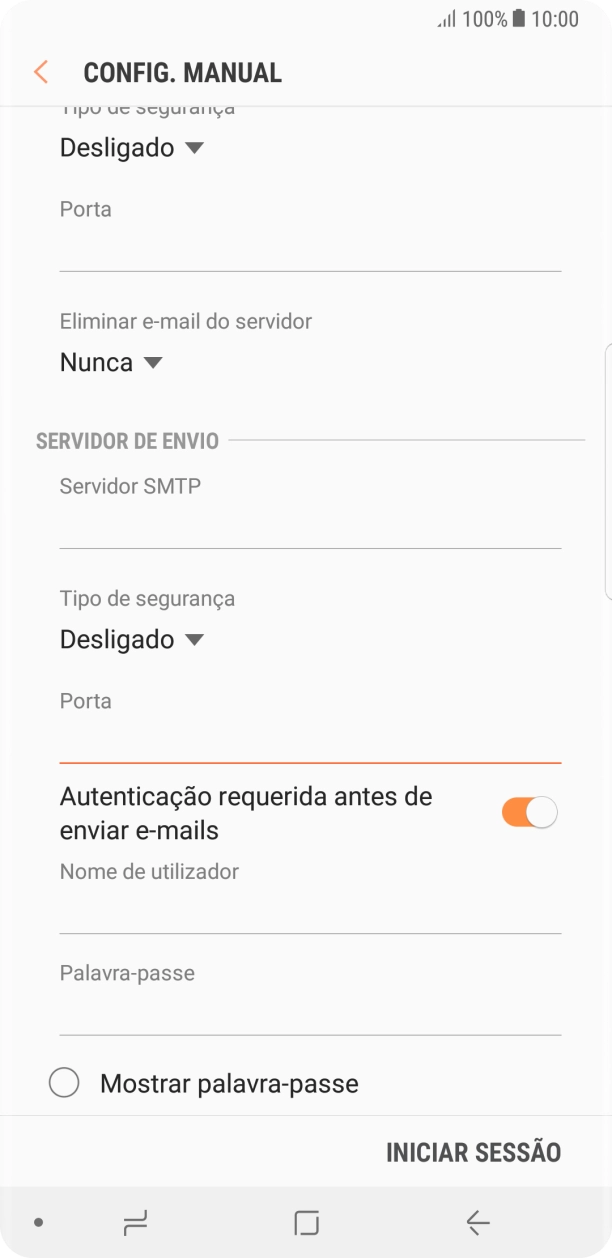
Task: Go to home screen via navigation bar
Action: (x=306, y=1222)
